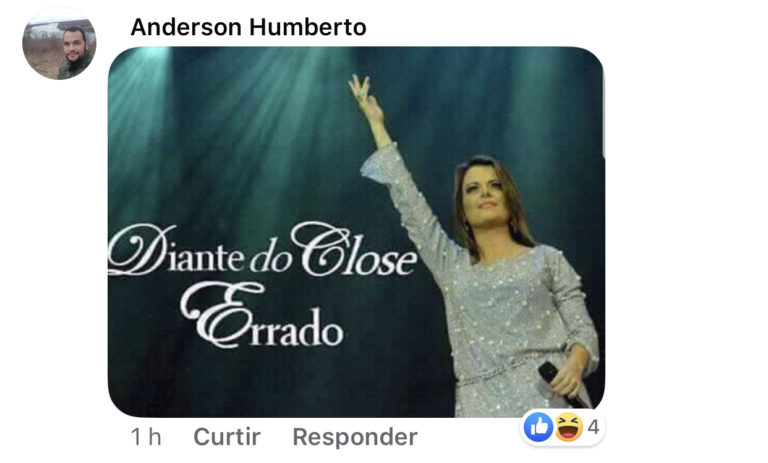The width and height of the screenshot is (768, 463).
Task: Tap Curtir to like the comment
Action: [226, 437]
